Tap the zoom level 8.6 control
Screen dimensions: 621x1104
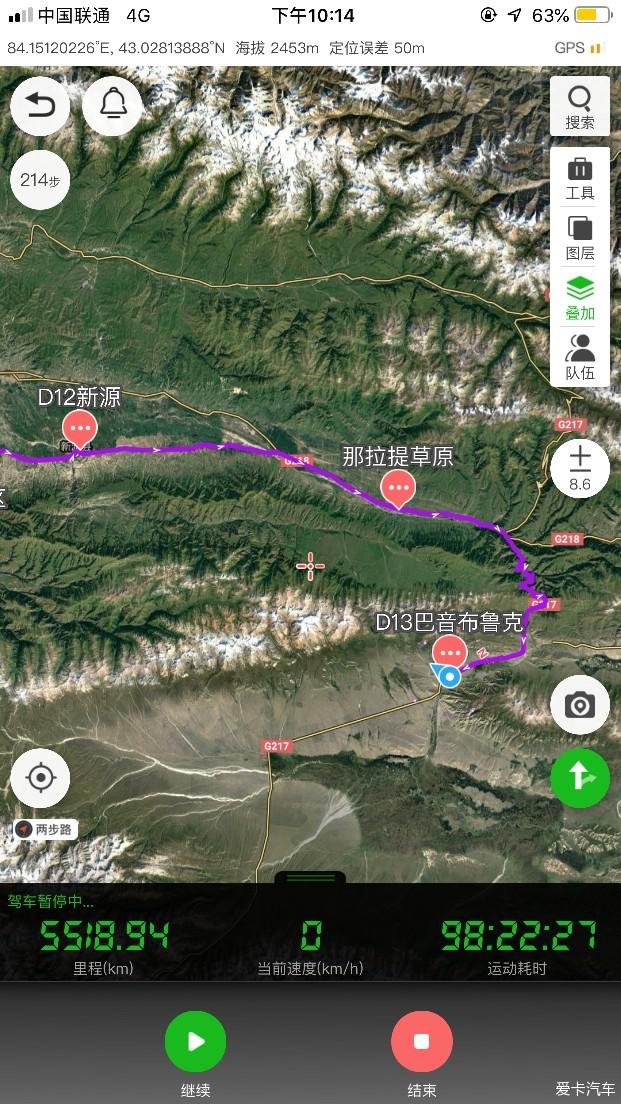click(580, 469)
